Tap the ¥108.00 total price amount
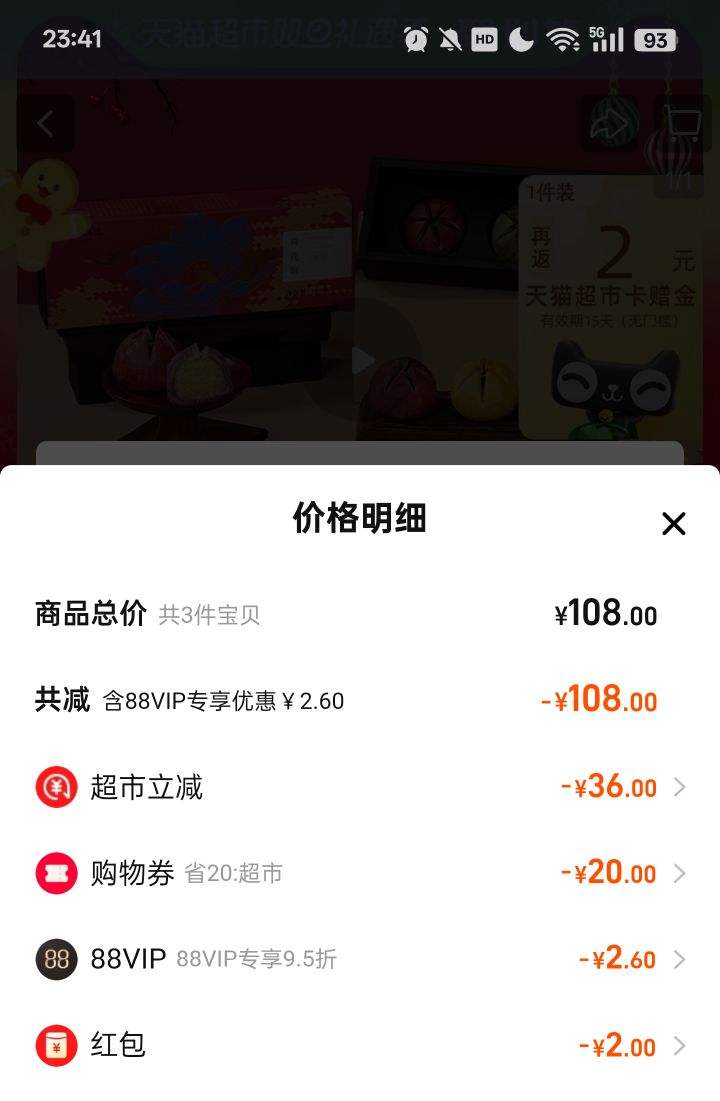The width and height of the screenshot is (720, 1101). pyautogui.click(x=604, y=614)
